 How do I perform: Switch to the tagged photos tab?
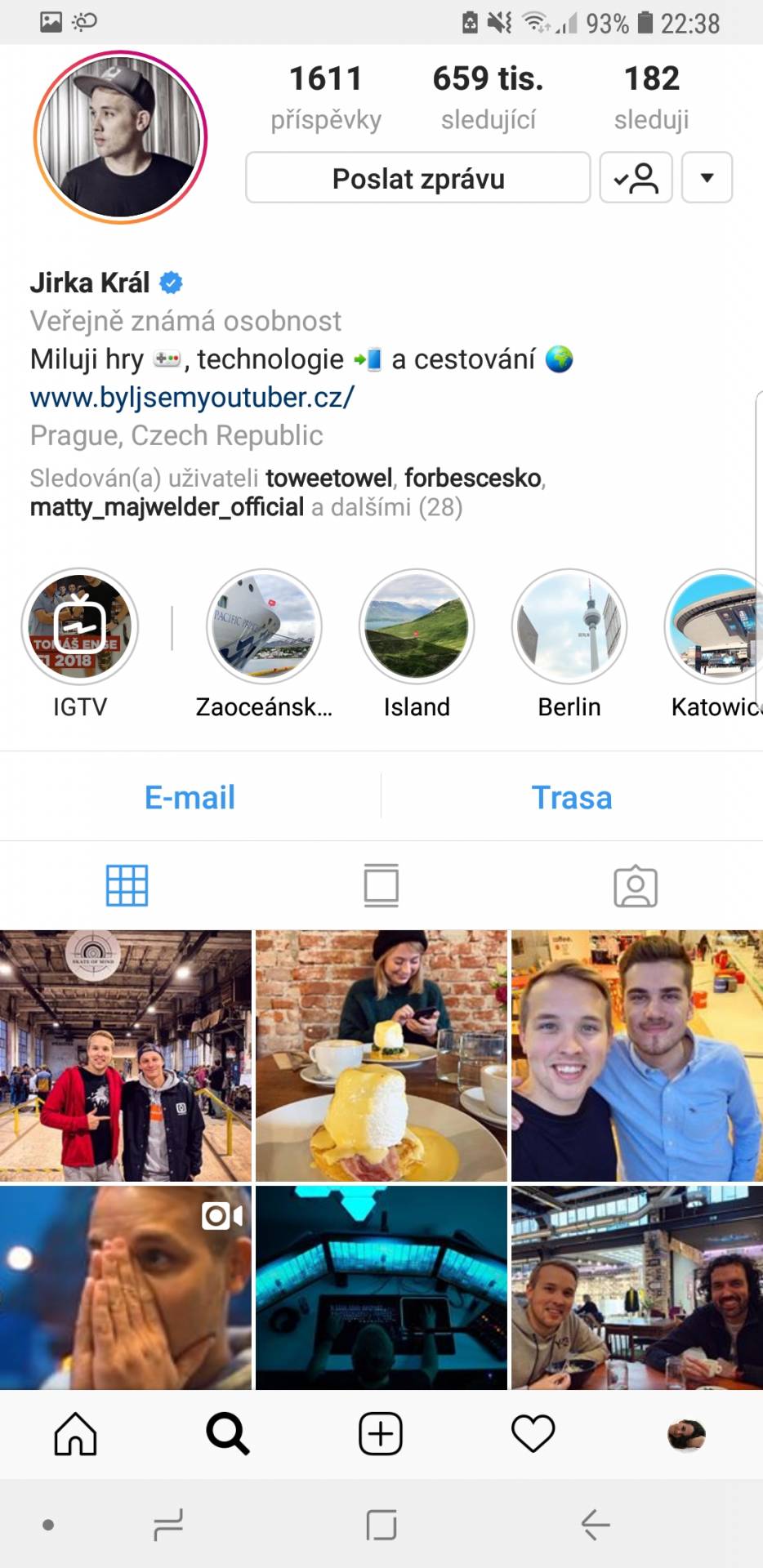pos(636,886)
